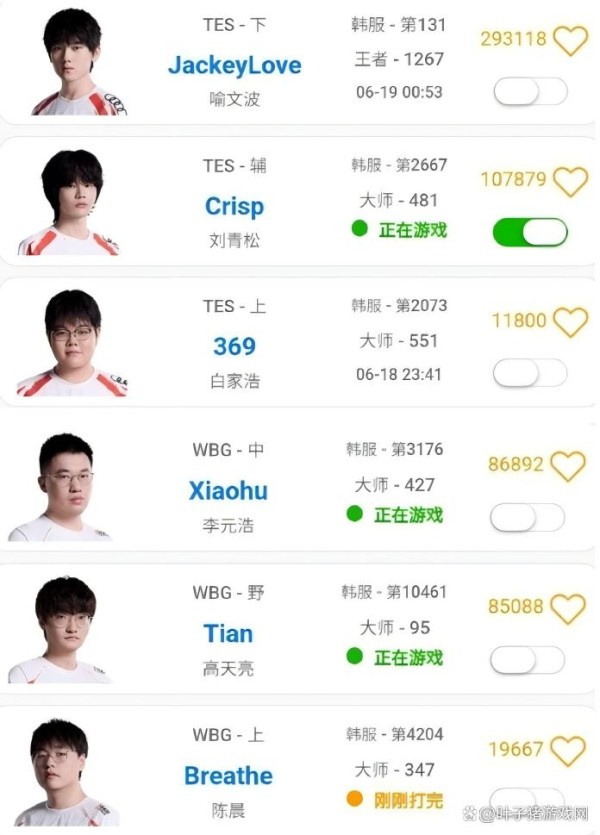
Task: Open Xiaohu's player card
Action: click(228, 491)
